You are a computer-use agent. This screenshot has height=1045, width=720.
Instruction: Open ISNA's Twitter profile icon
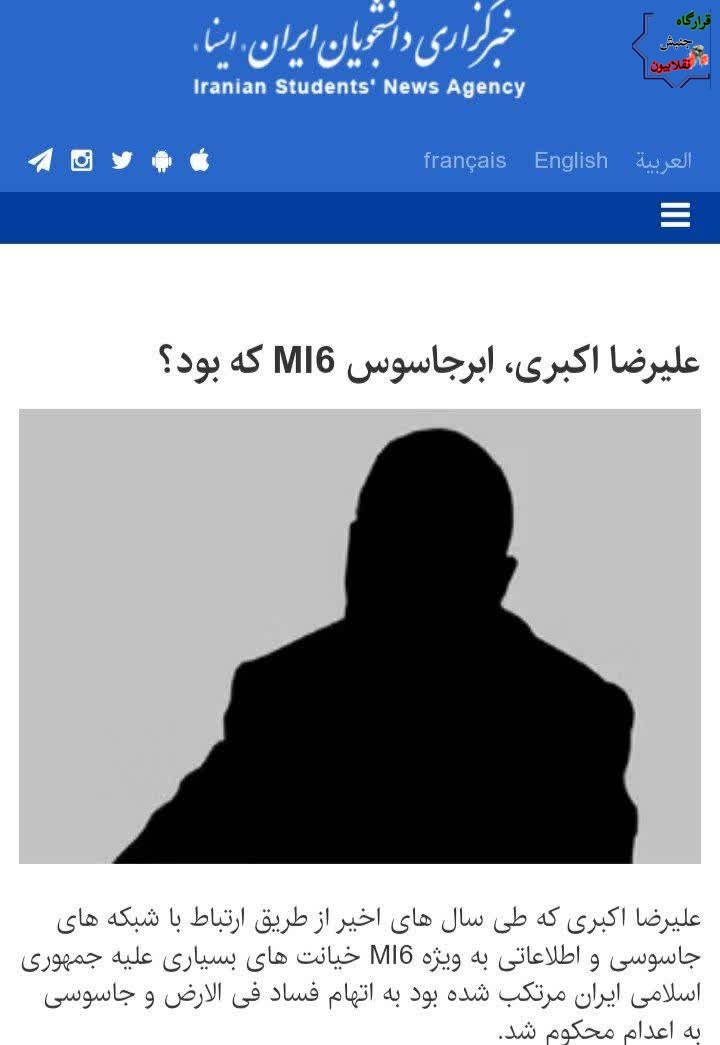tap(122, 160)
